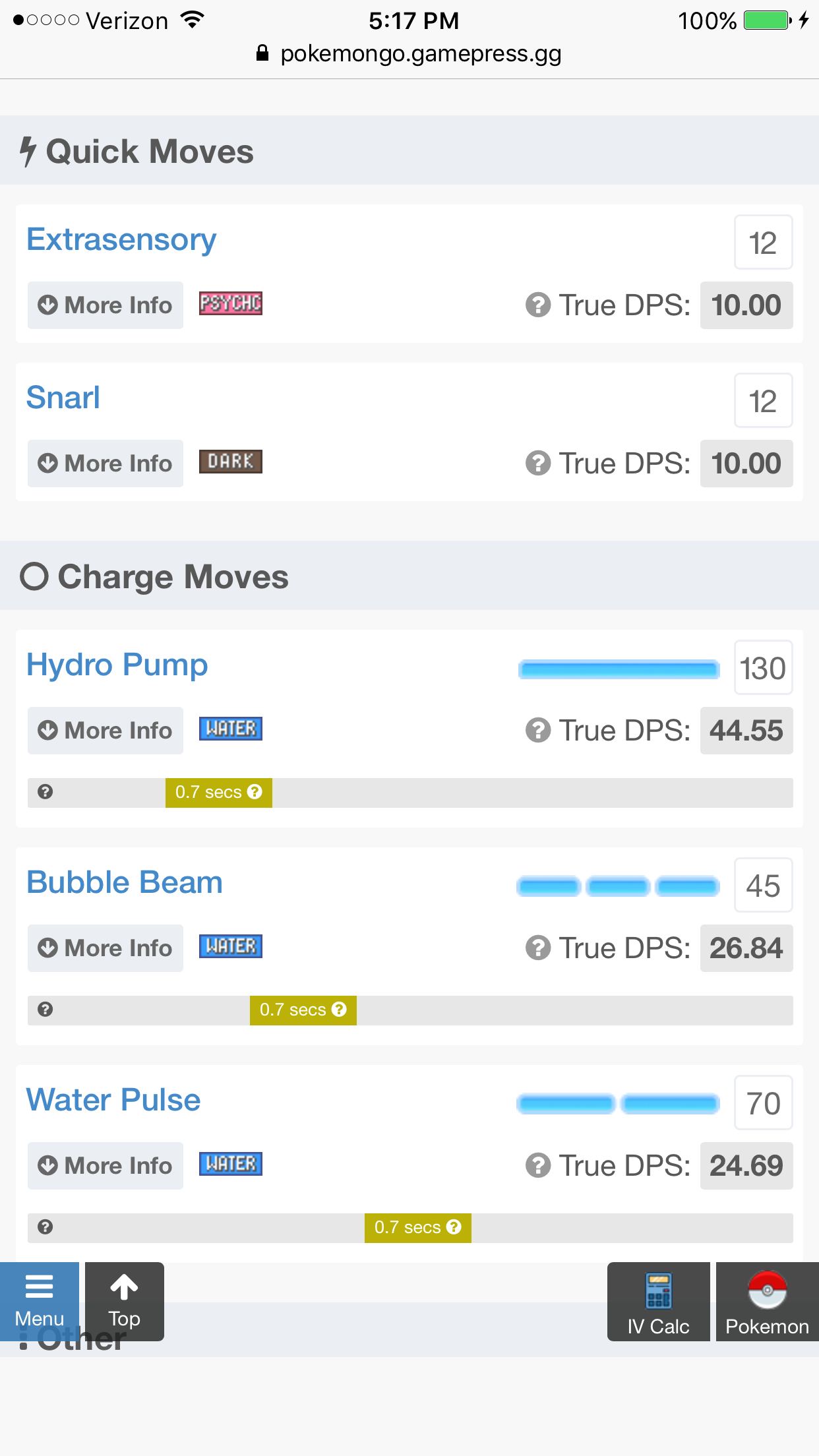Open the Water Pulse move page

[x=113, y=1101]
